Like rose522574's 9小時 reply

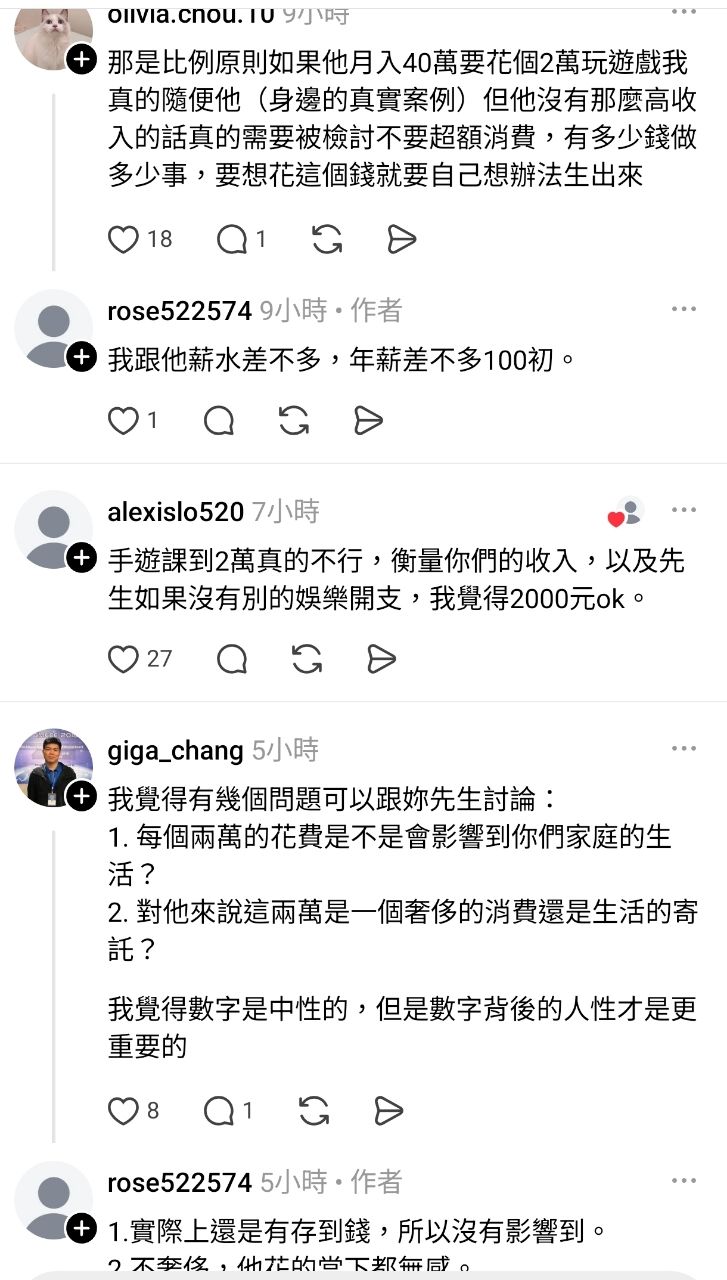pyautogui.click(x=123, y=421)
